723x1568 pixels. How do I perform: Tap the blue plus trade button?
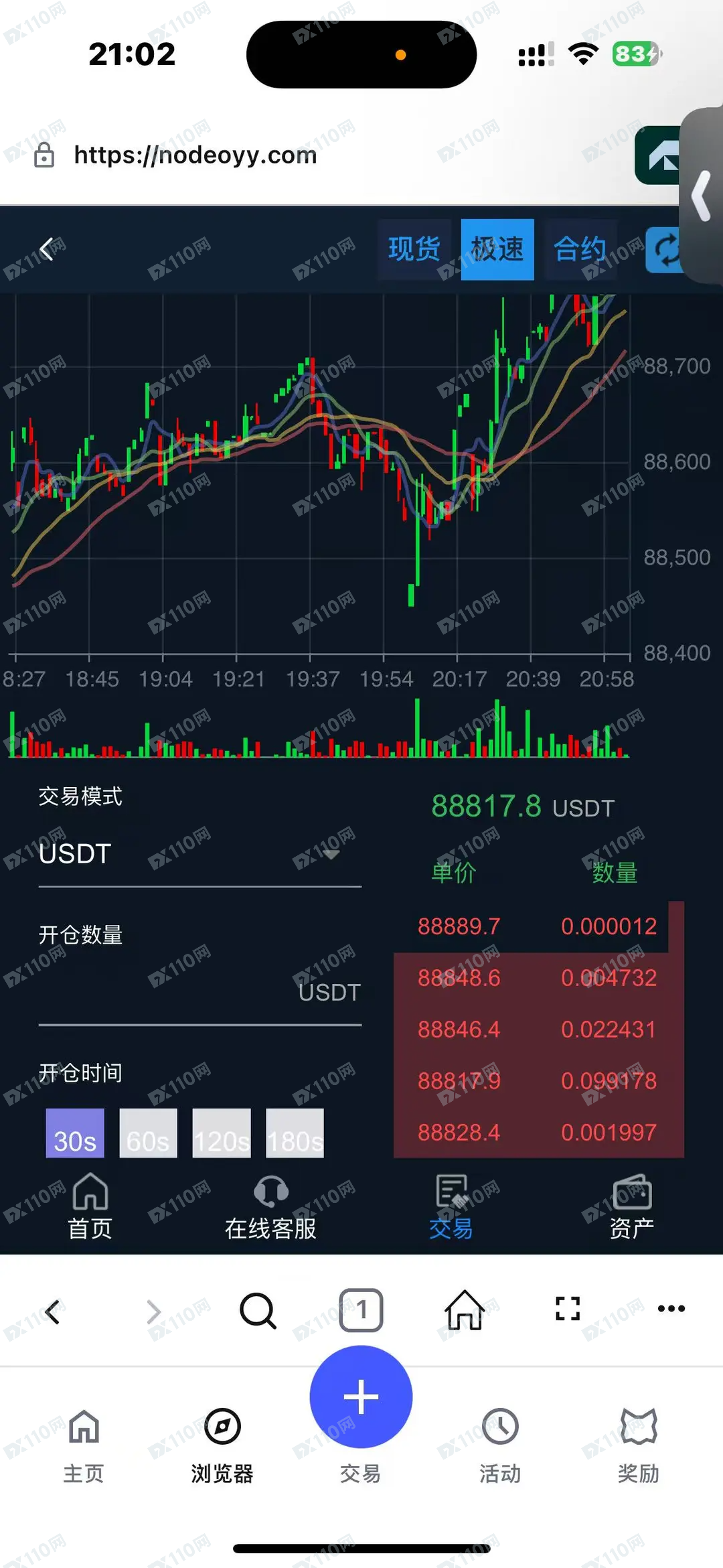pos(361,1397)
